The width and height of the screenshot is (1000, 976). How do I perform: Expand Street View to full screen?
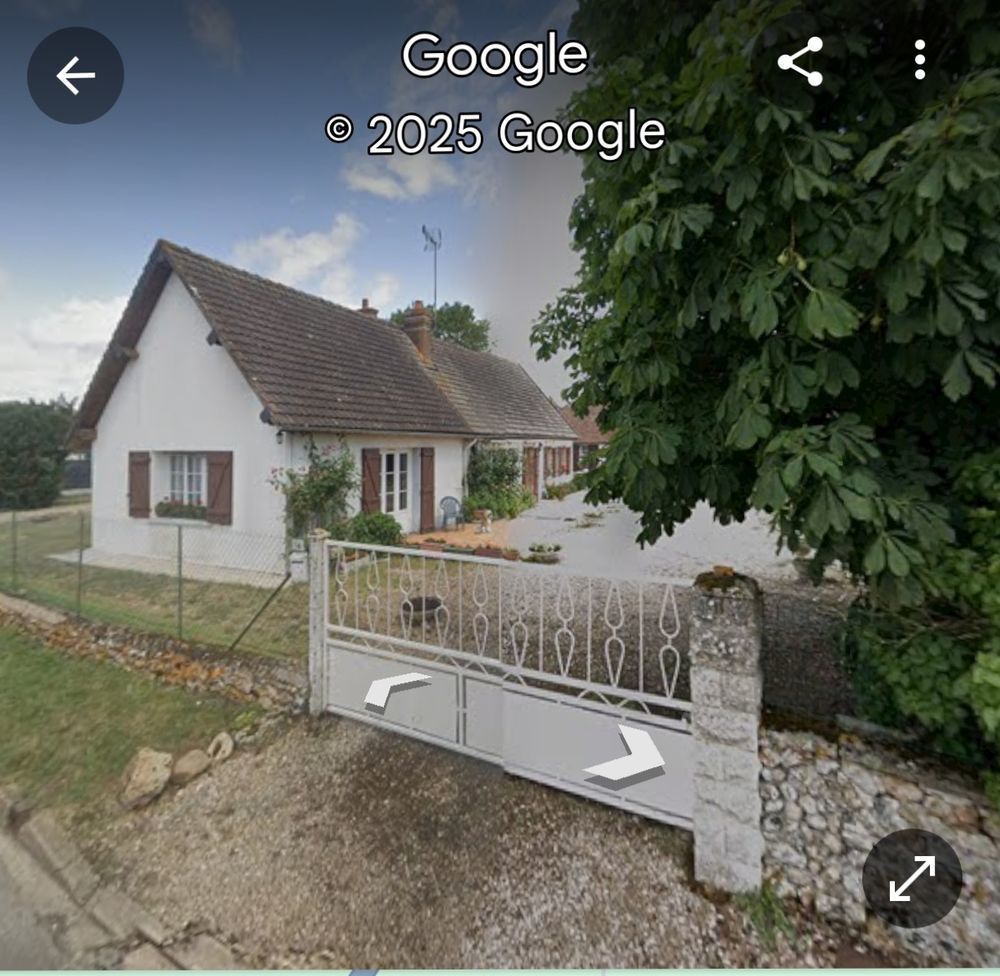pos(911,878)
